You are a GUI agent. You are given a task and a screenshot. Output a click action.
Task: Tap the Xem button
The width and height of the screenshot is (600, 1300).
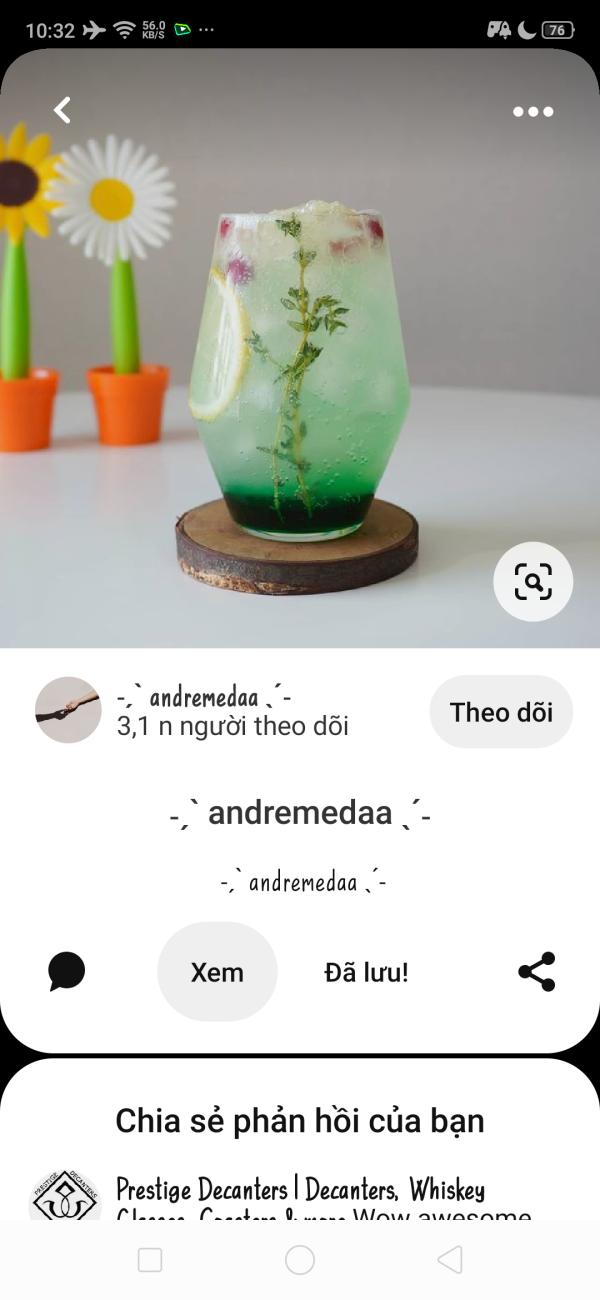217,972
